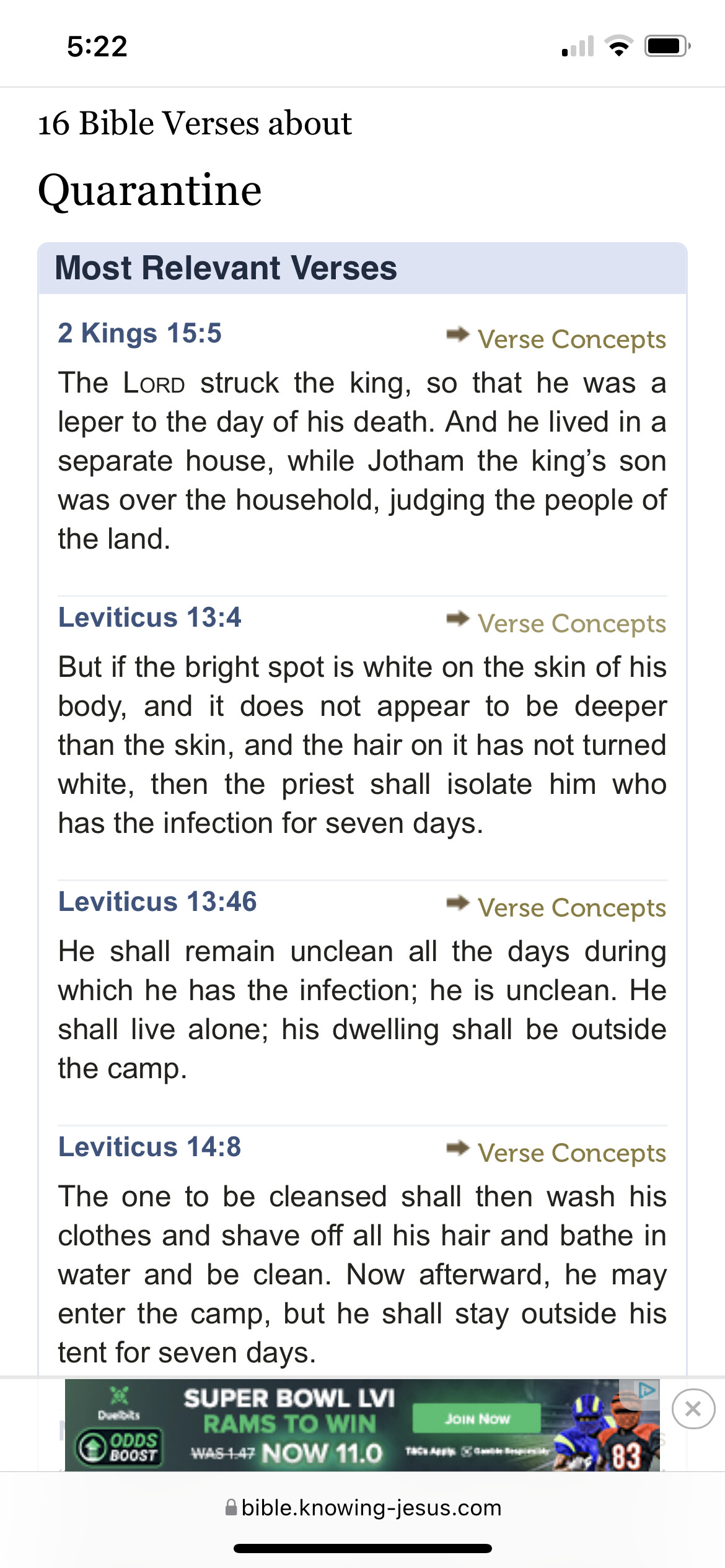This screenshot has width=725, height=1568.
Task: Tap the bible.knowing-jesus.com address bar
Action: pyautogui.click(x=362, y=1507)
